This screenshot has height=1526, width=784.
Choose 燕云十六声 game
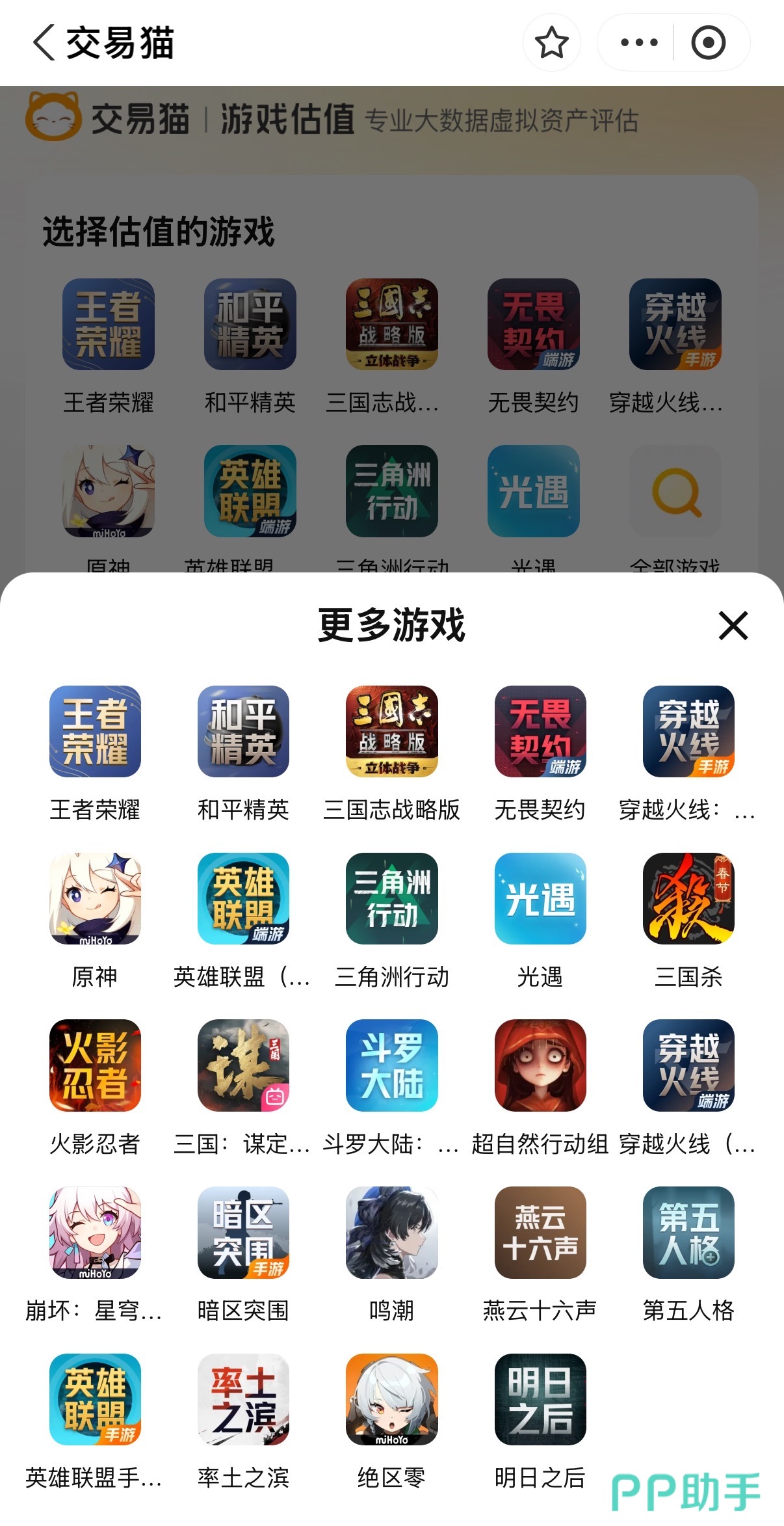point(540,1232)
